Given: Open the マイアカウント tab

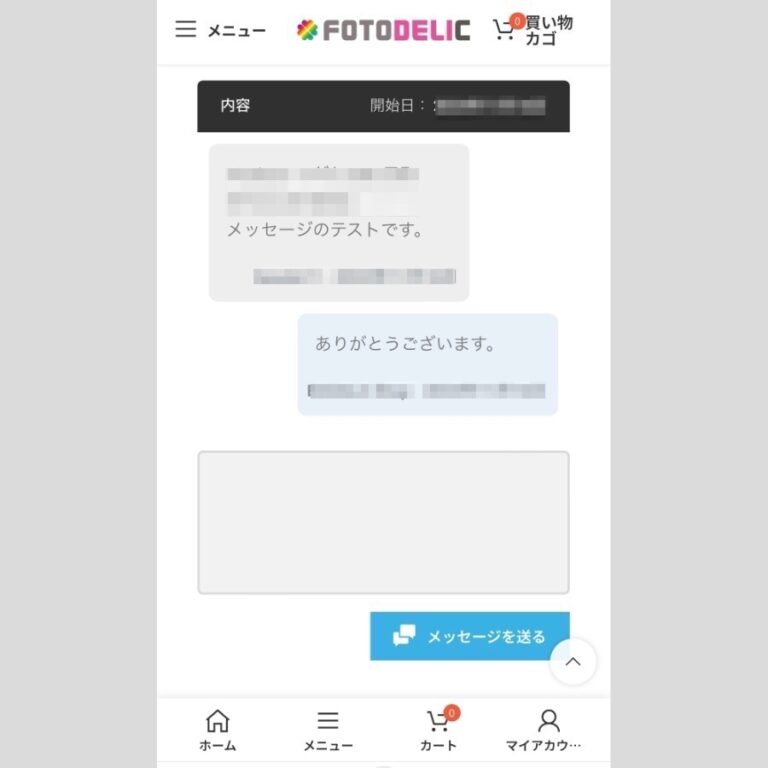Looking at the screenshot, I should pyautogui.click(x=548, y=730).
